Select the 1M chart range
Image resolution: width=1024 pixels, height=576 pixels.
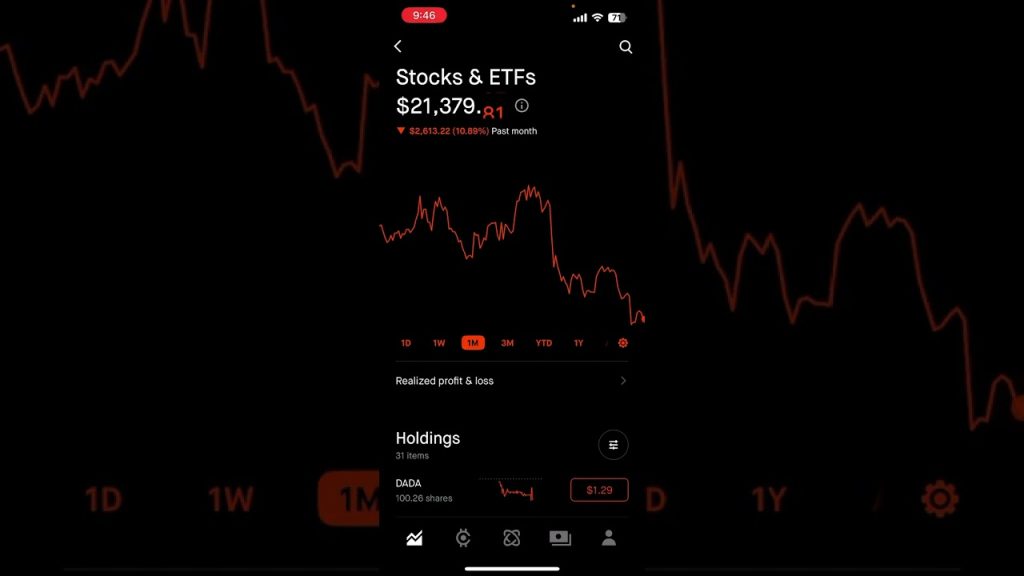(x=473, y=343)
